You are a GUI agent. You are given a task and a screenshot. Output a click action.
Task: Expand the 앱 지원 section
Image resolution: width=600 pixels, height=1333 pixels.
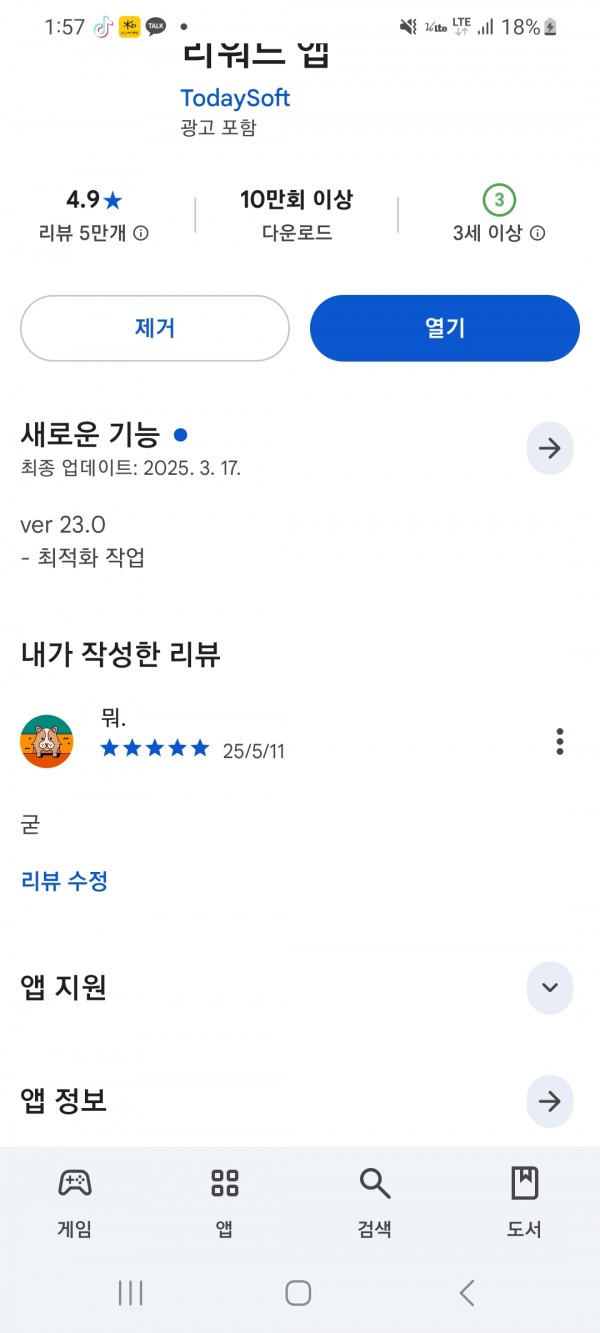pyautogui.click(x=550, y=988)
